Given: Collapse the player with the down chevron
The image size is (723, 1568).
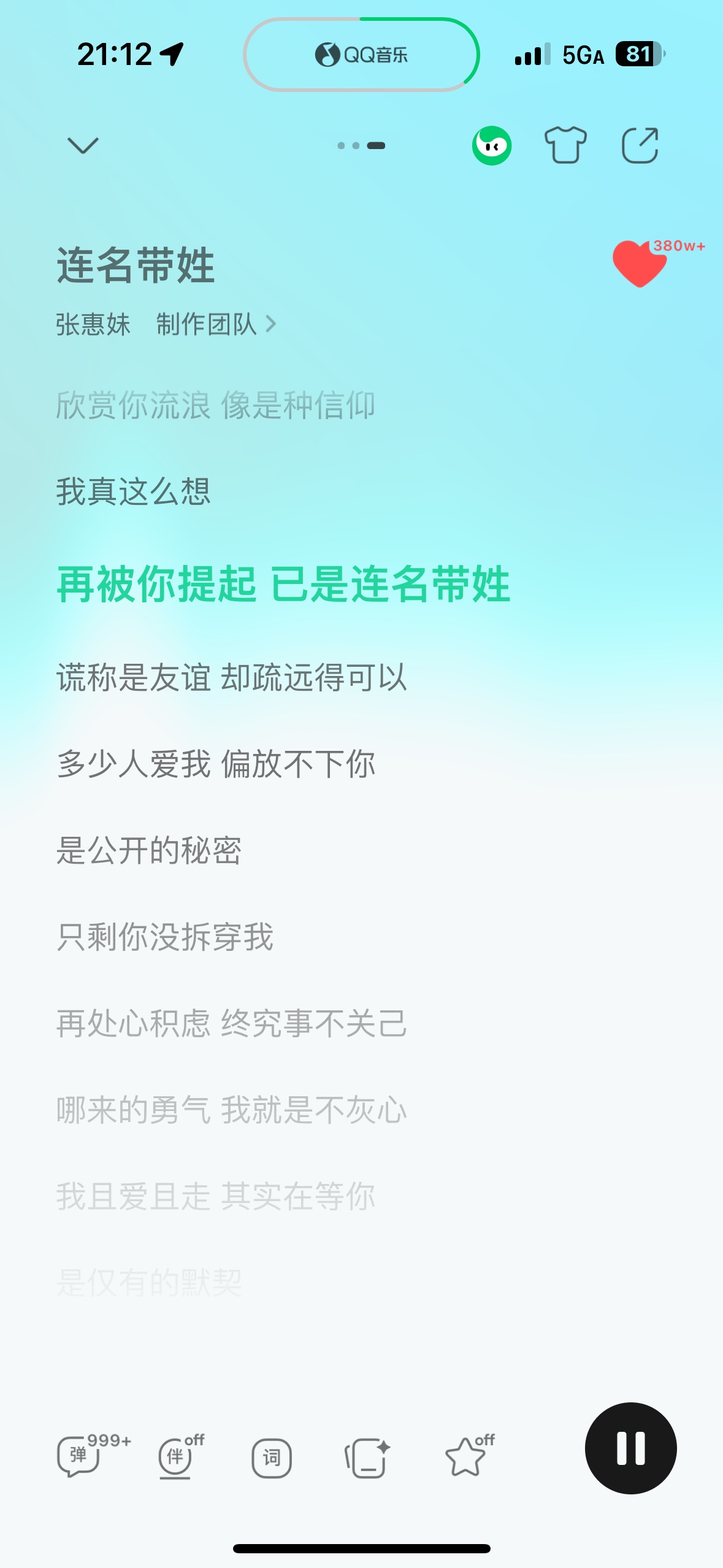Looking at the screenshot, I should click(83, 146).
